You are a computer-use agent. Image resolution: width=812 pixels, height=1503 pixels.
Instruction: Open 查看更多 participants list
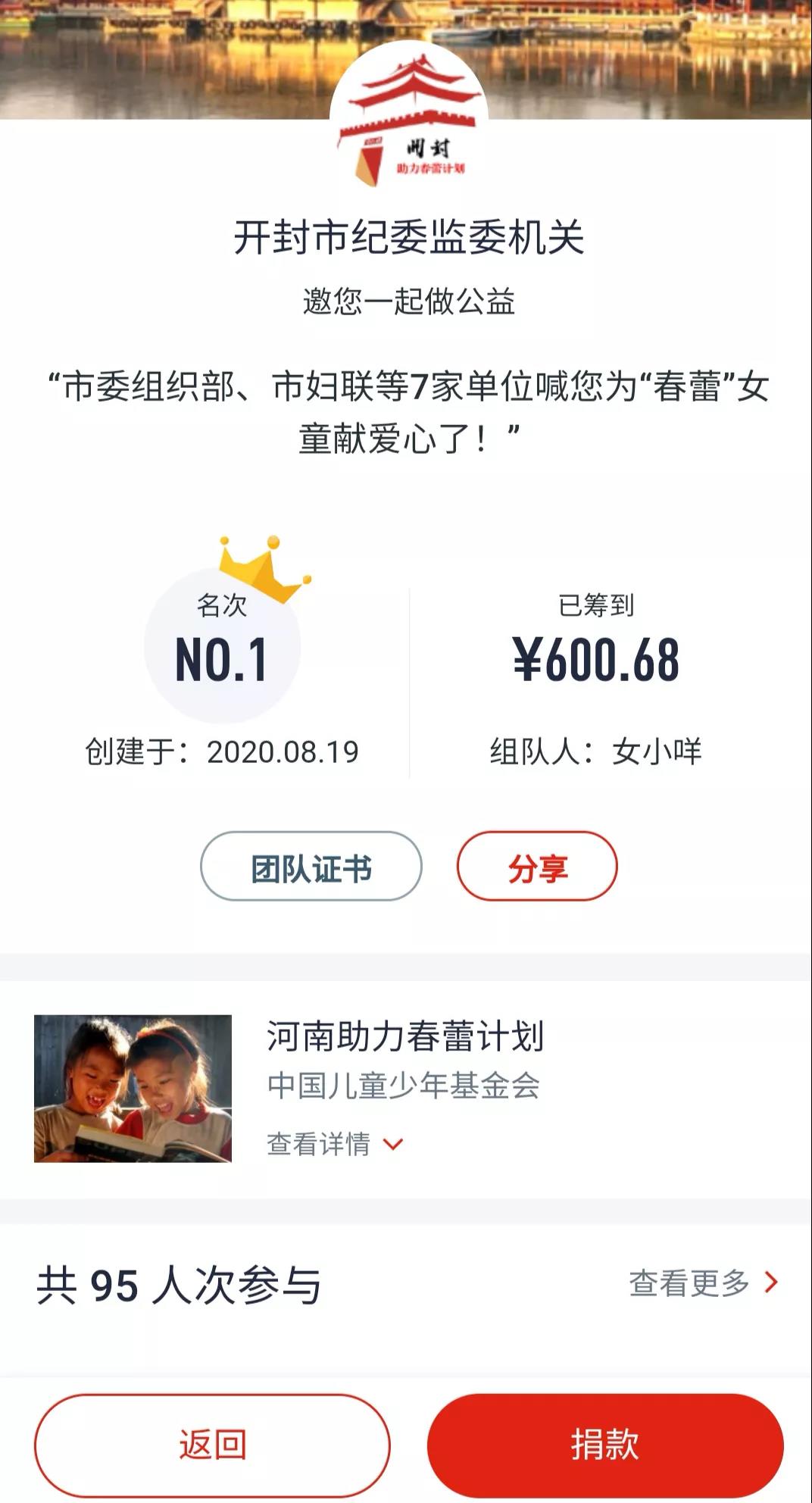(x=703, y=1283)
